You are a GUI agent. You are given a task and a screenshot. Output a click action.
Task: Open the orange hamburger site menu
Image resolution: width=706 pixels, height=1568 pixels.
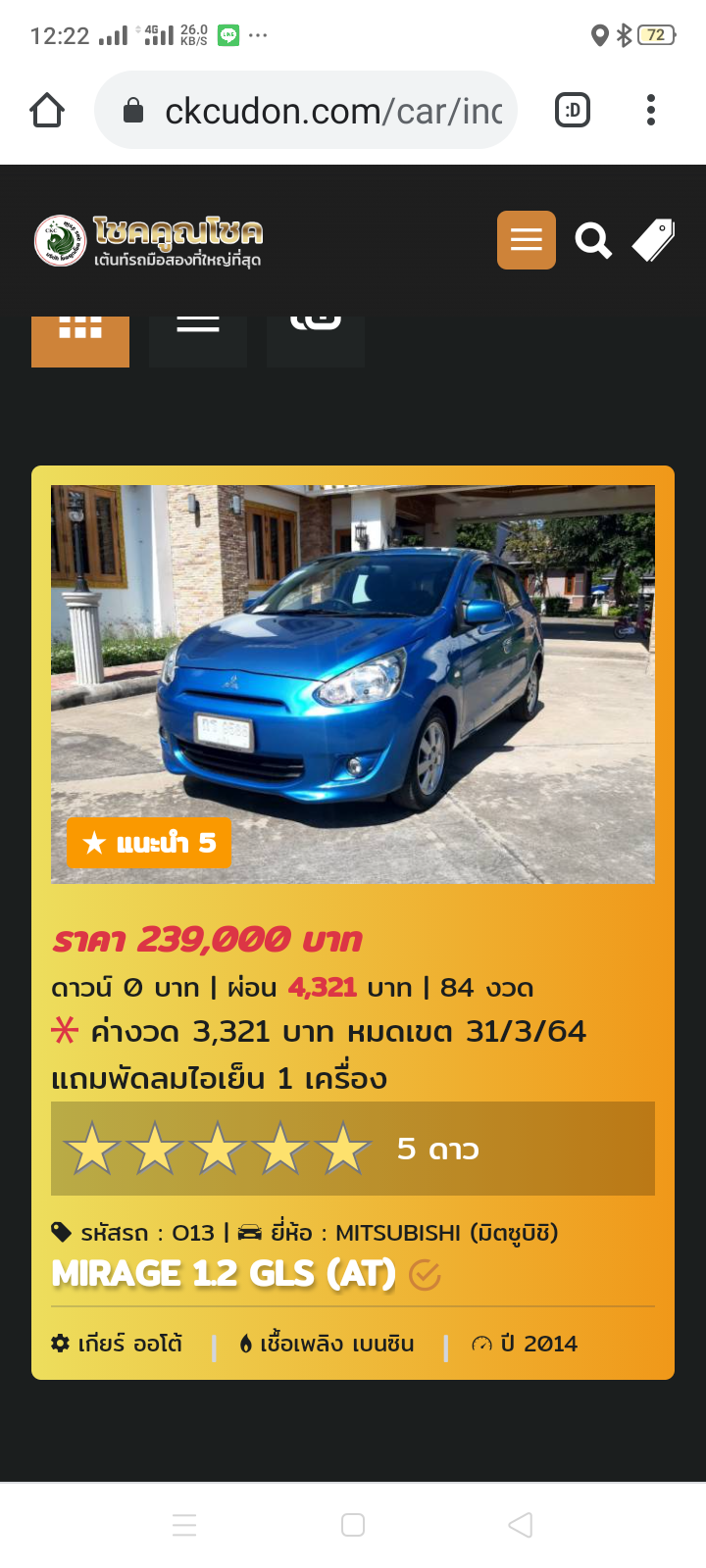527,240
